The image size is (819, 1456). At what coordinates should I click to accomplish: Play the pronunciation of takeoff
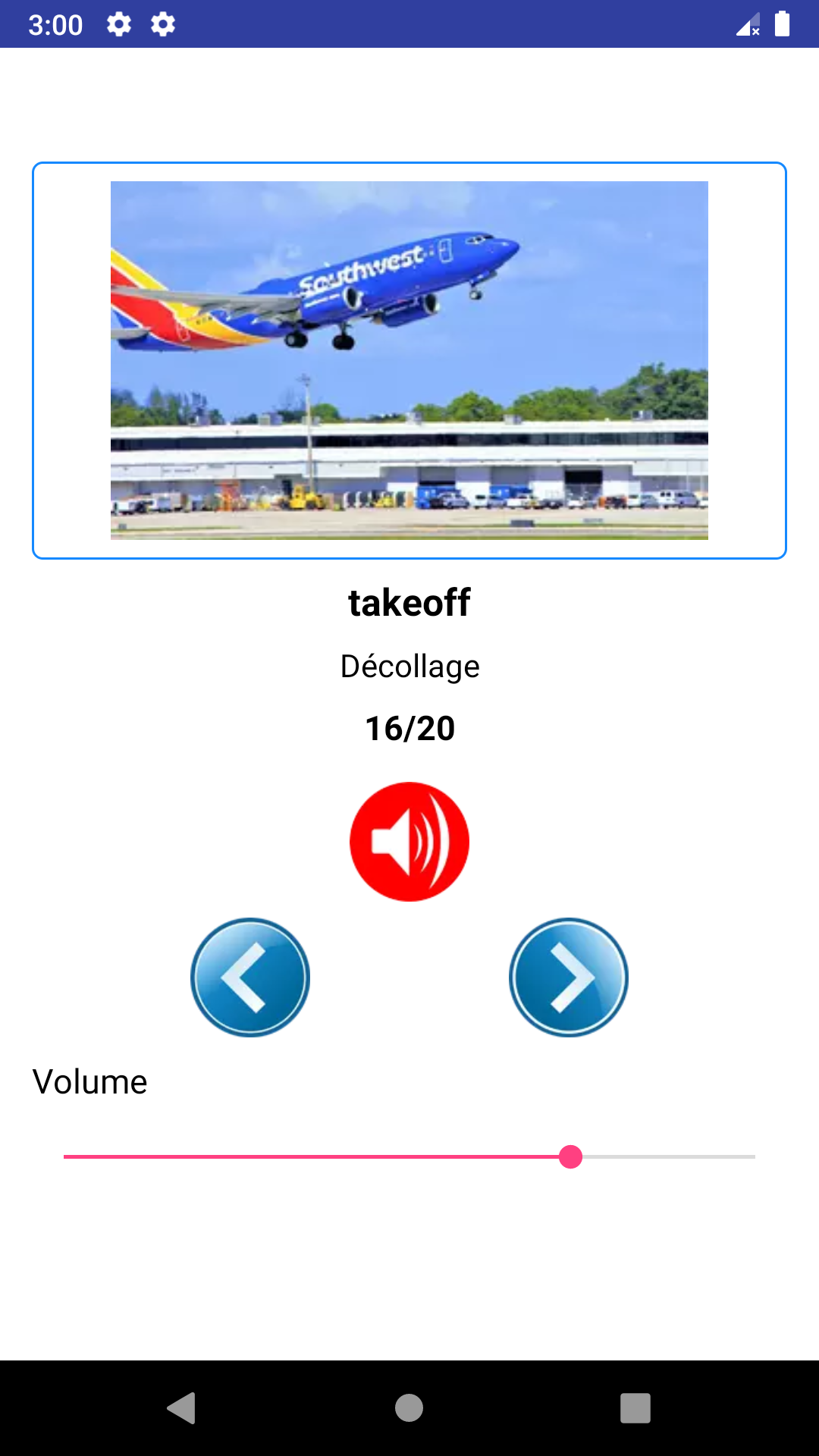pyautogui.click(x=409, y=842)
